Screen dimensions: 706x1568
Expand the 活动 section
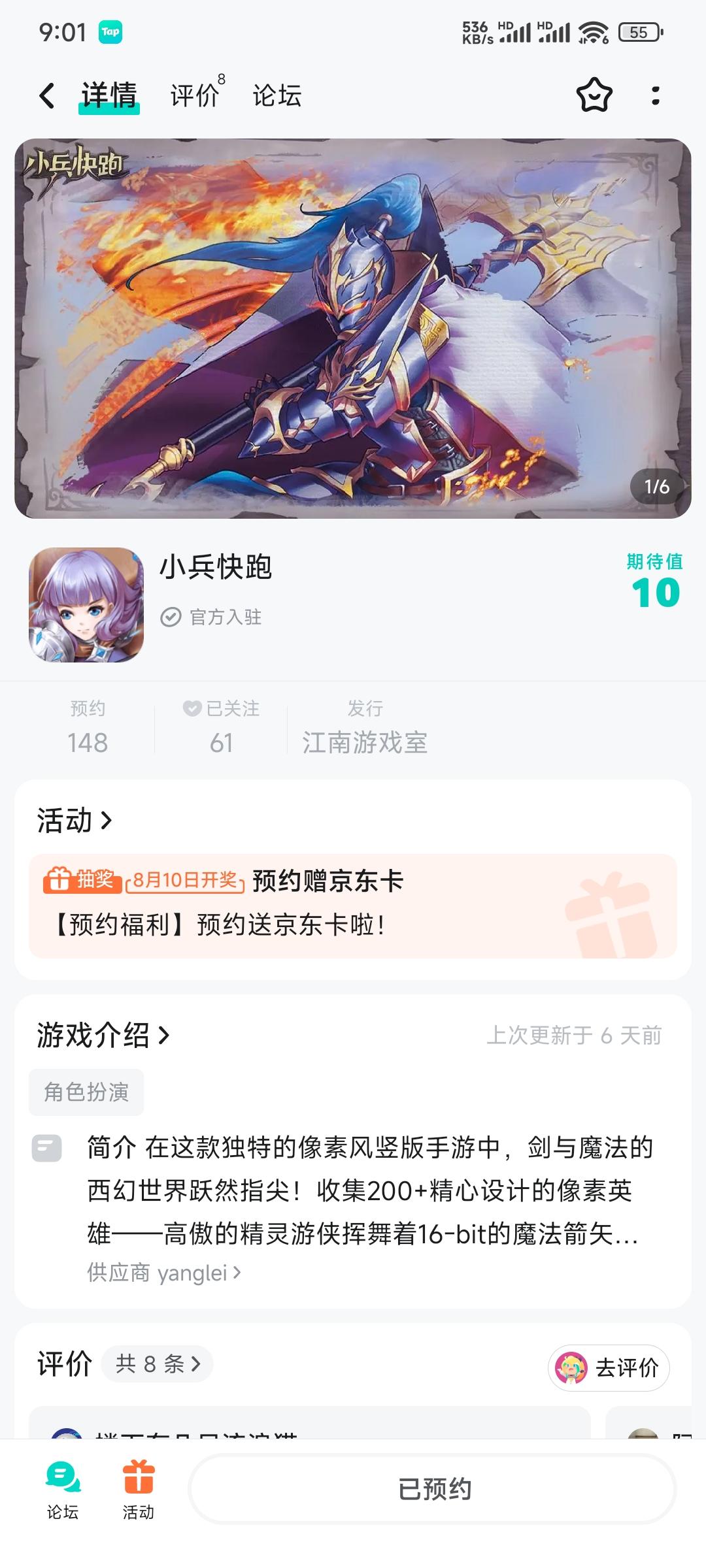click(74, 821)
